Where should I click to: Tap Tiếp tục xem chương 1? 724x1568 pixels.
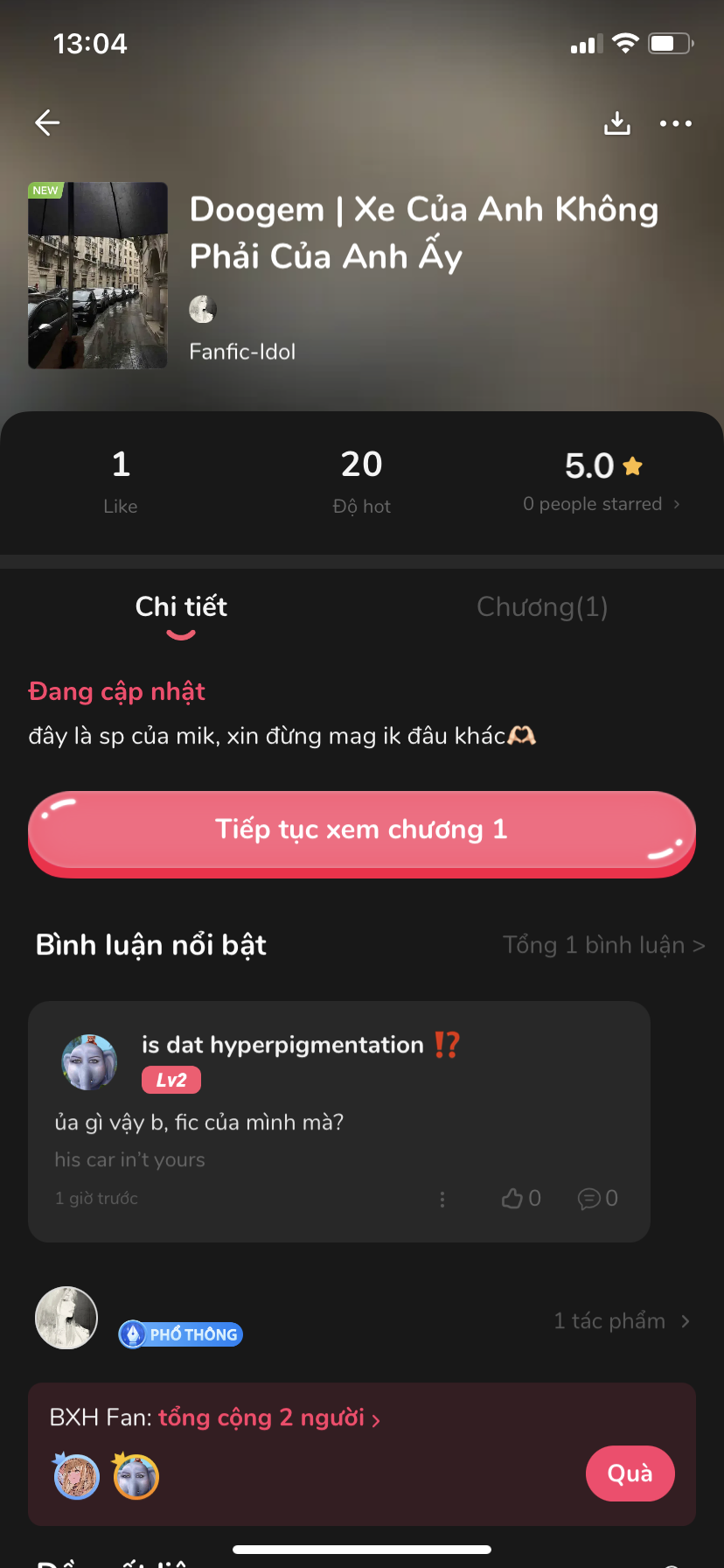[x=362, y=831]
